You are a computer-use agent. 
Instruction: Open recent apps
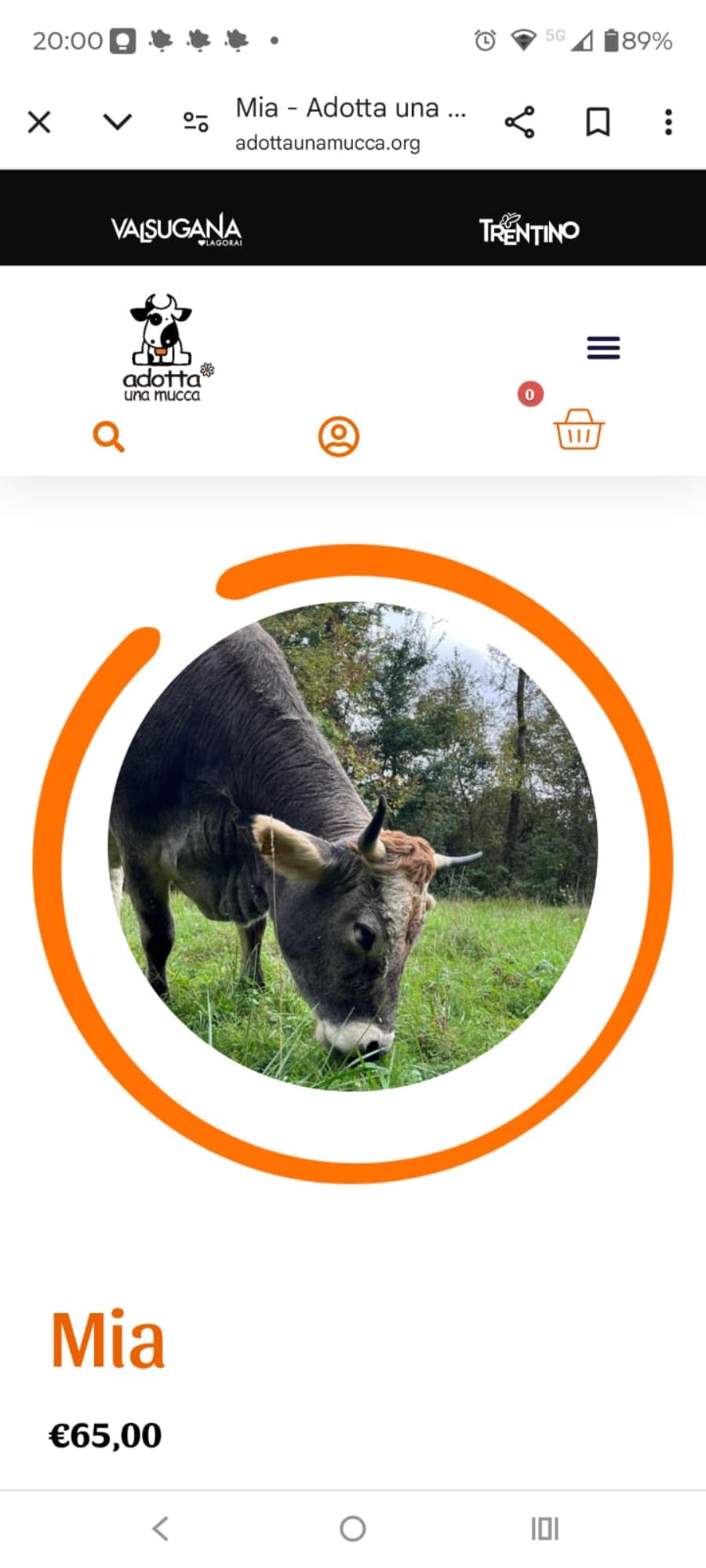click(x=544, y=1528)
